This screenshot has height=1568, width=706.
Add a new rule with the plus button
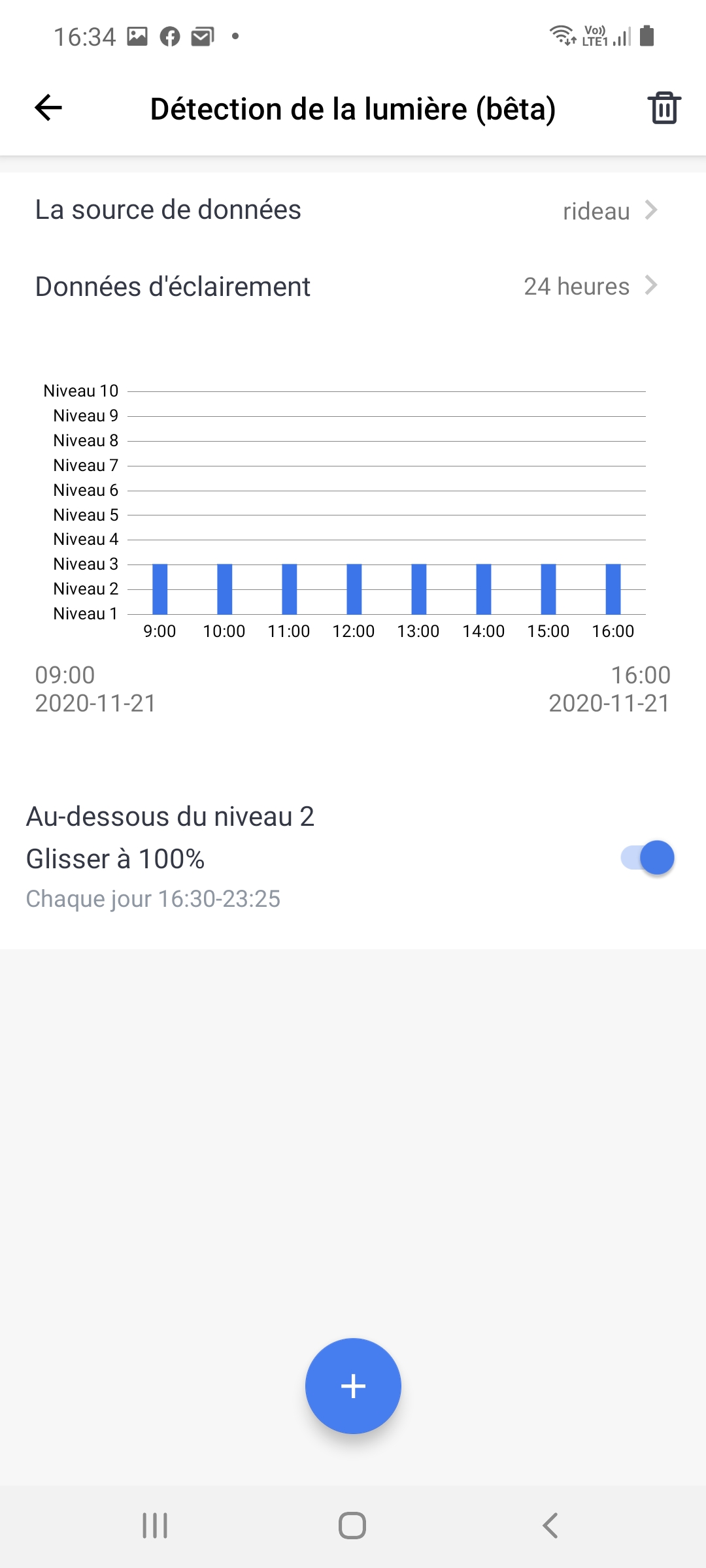coord(353,1386)
